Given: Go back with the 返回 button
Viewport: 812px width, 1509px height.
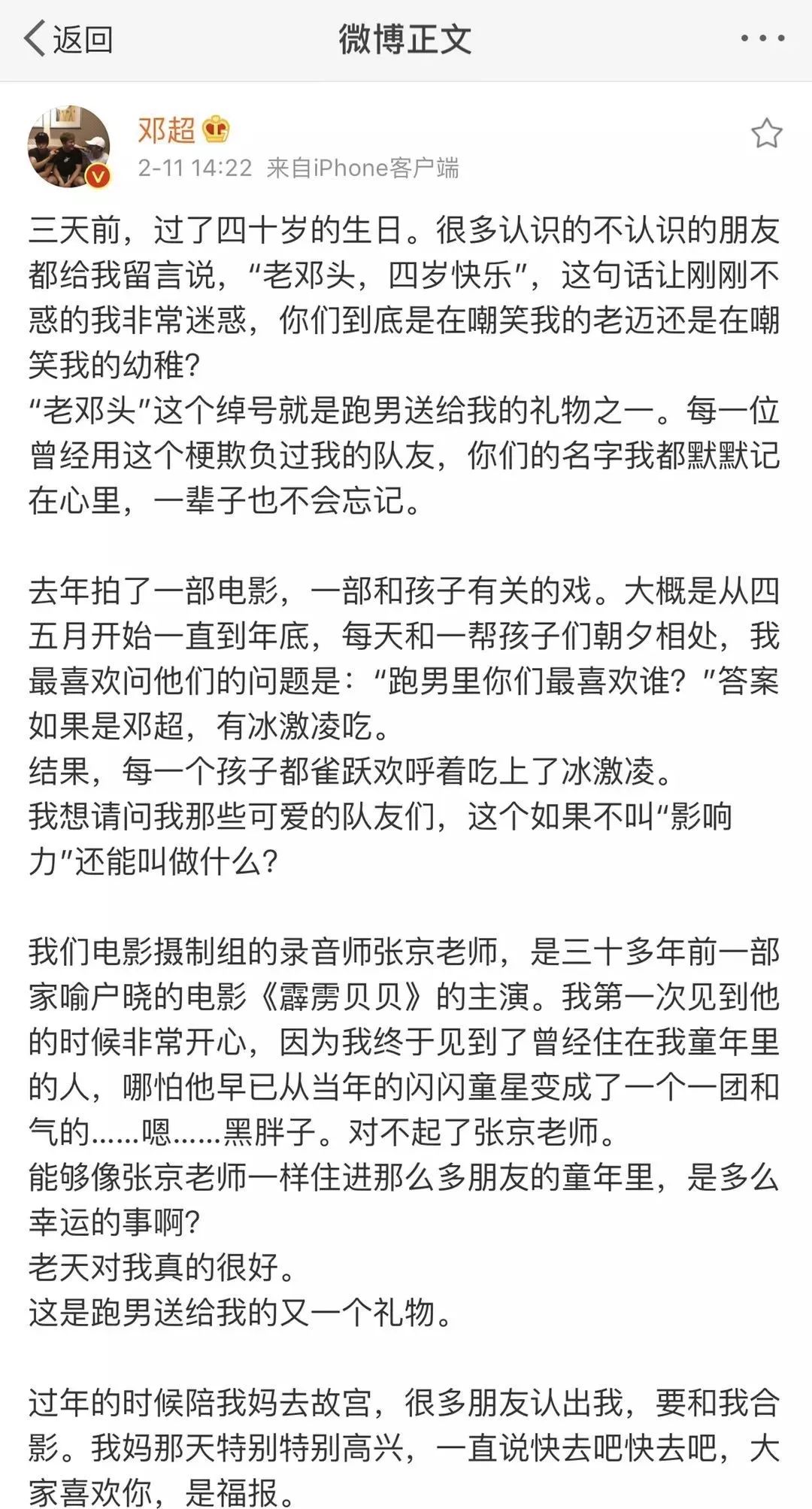Looking at the screenshot, I should click(68, 38).
